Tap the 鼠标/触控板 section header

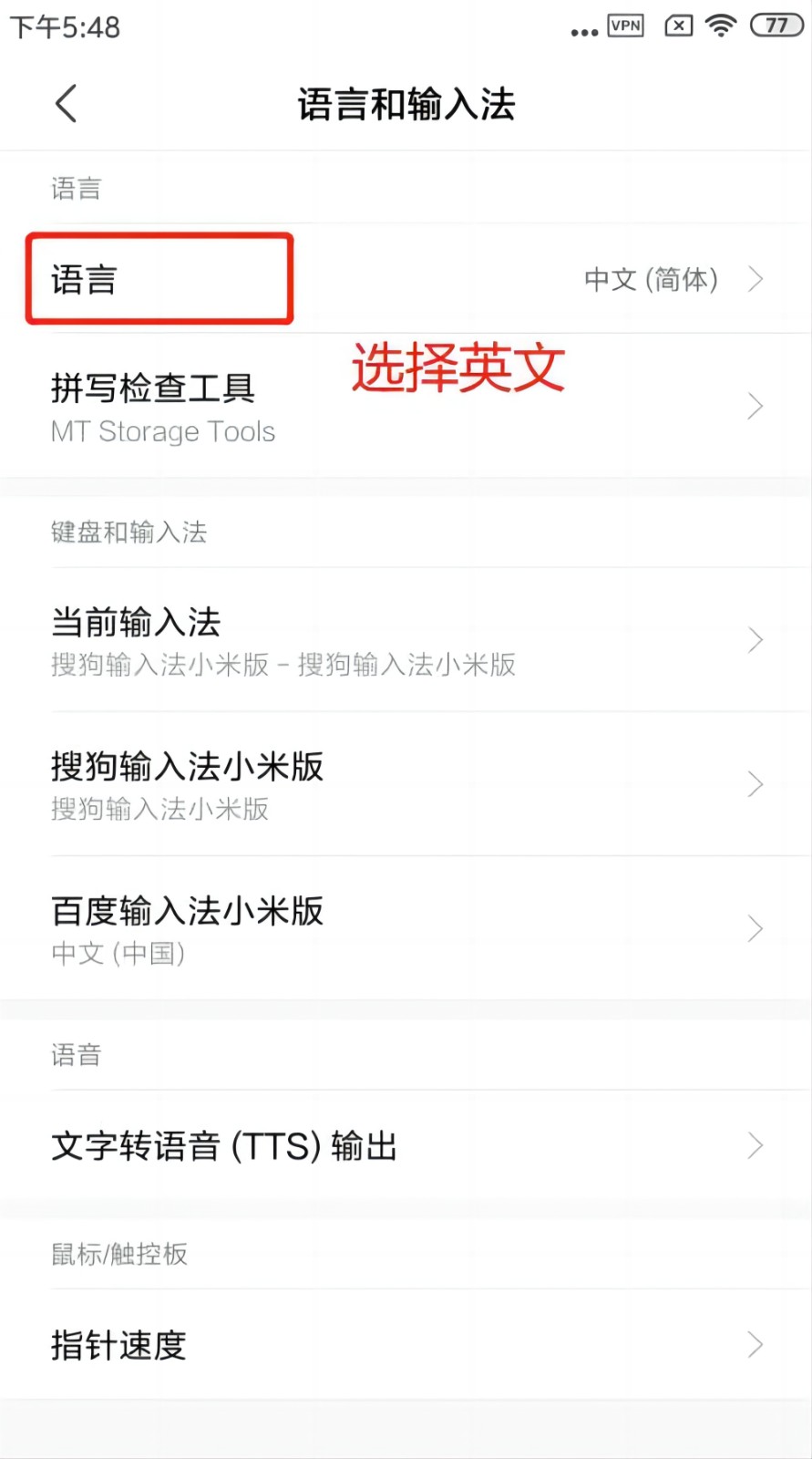pyautogui.click(x=119, y=1254)
